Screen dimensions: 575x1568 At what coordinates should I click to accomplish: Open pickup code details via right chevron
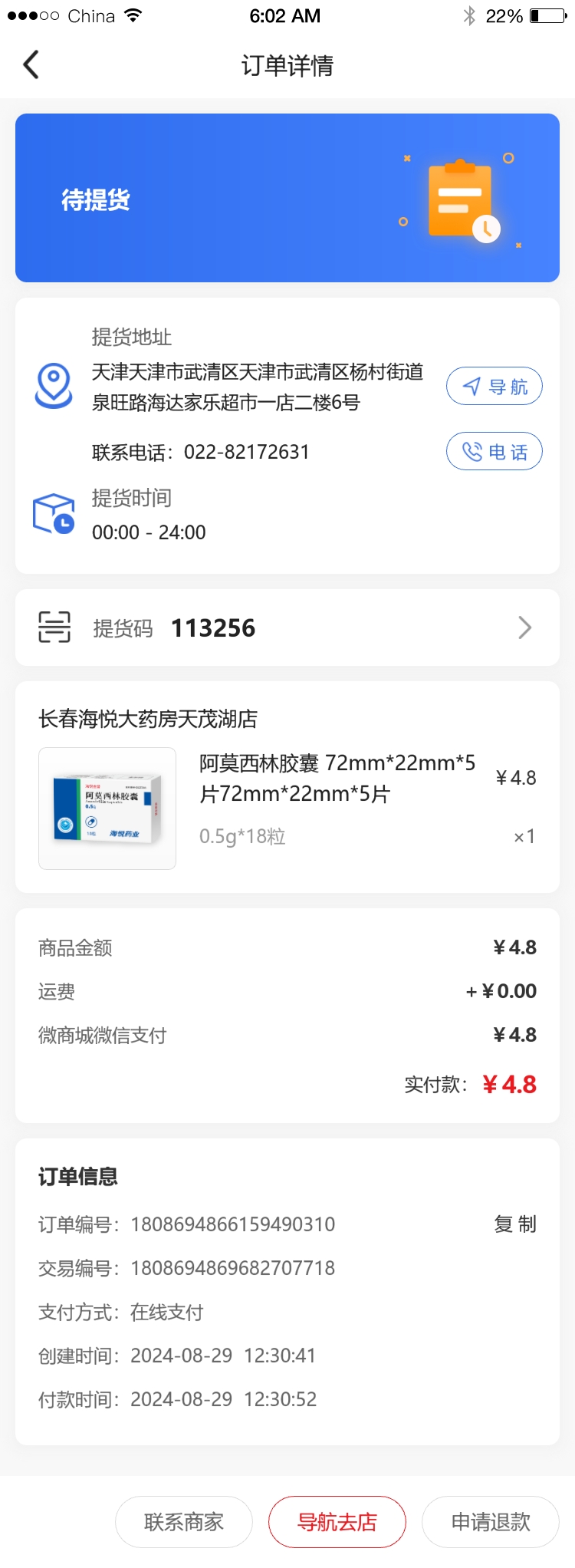[x=524, y=628]
